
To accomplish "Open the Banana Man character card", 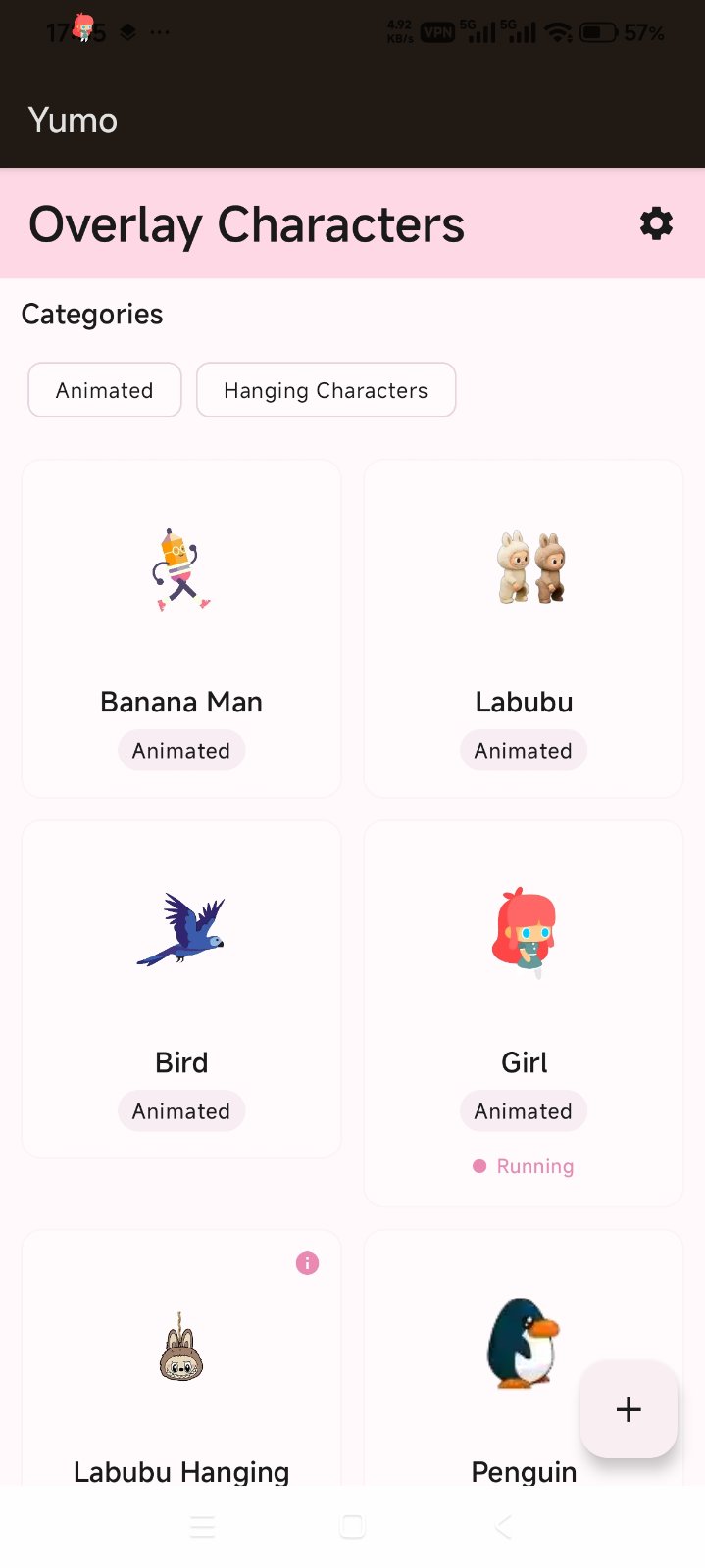I will (x=181, y=628).
